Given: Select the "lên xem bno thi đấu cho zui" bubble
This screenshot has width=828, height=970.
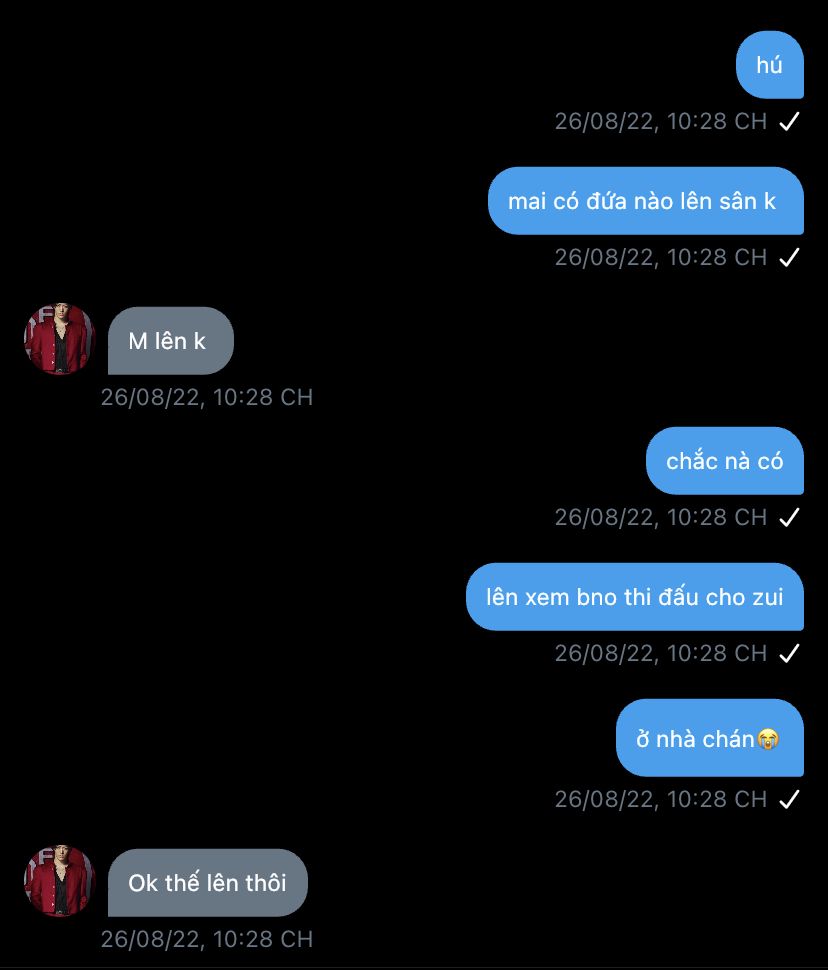Looking at the screenshot, I should coord(635,597).
